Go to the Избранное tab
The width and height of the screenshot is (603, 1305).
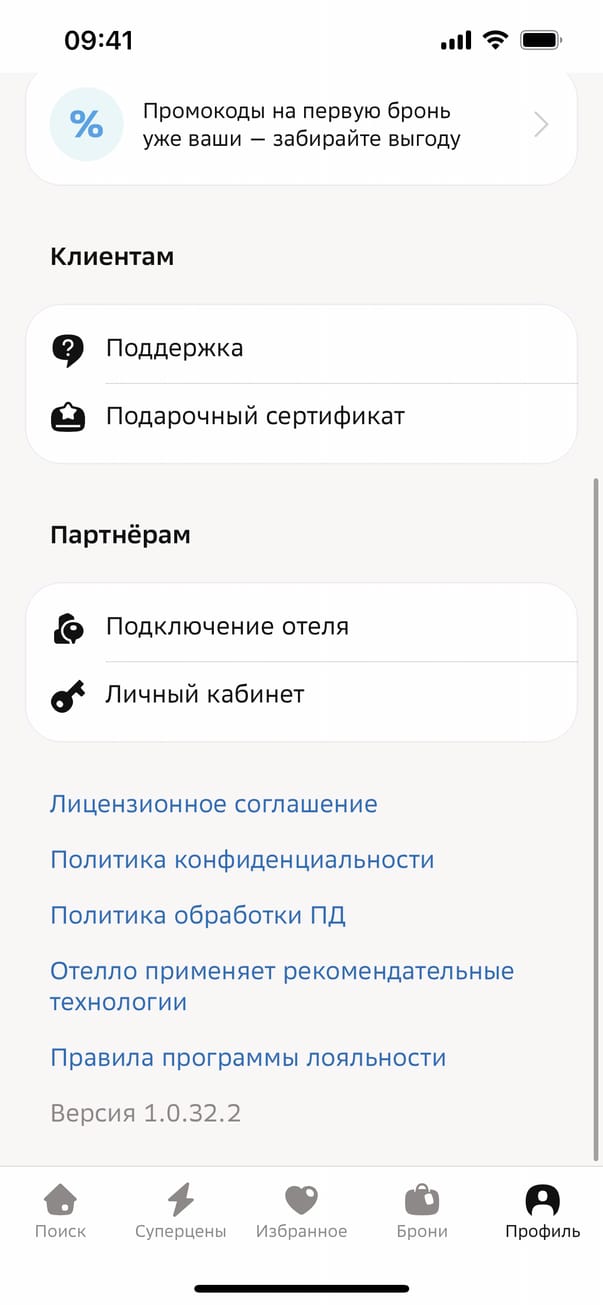tap(301, 1211)
